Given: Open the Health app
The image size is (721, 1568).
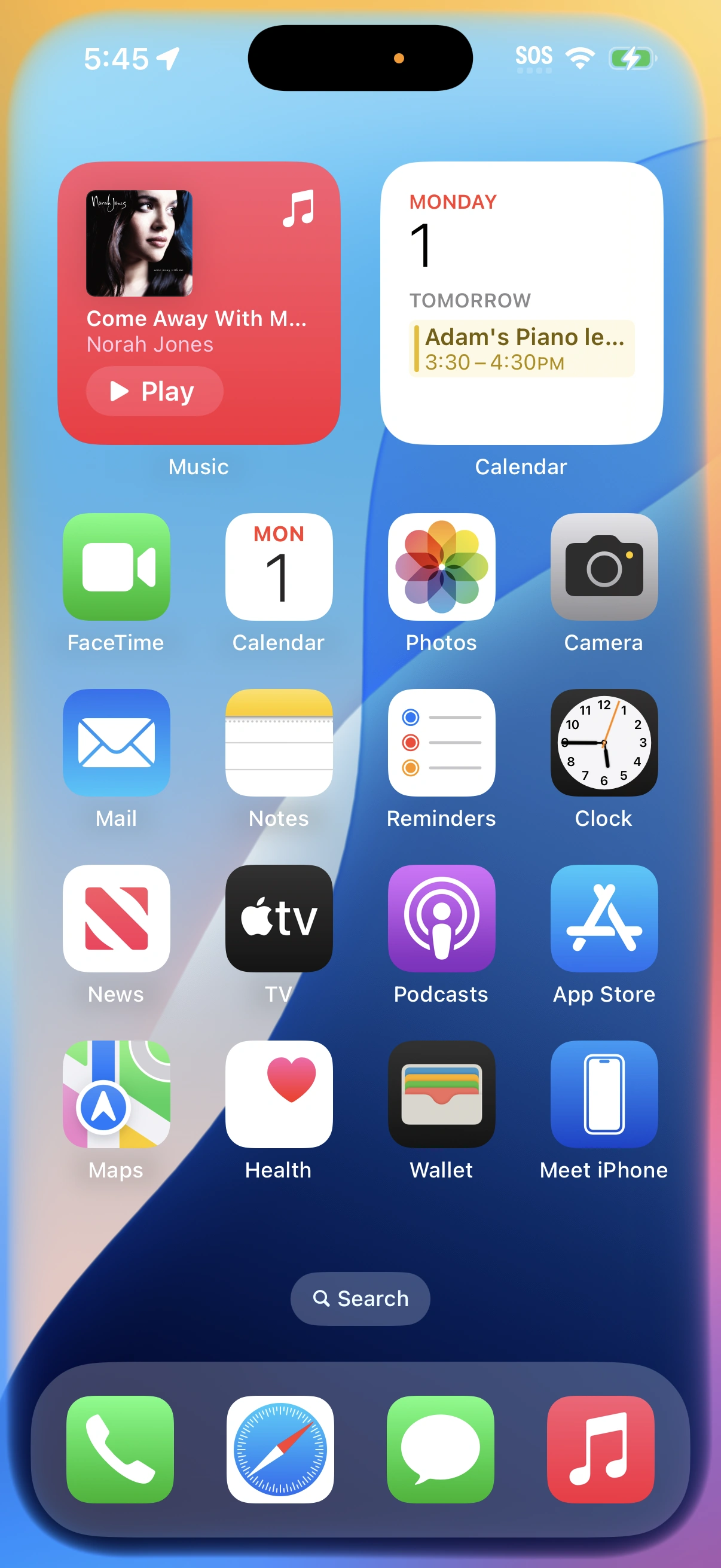Looking at the screenshot, I should [x=279, y=1094].
